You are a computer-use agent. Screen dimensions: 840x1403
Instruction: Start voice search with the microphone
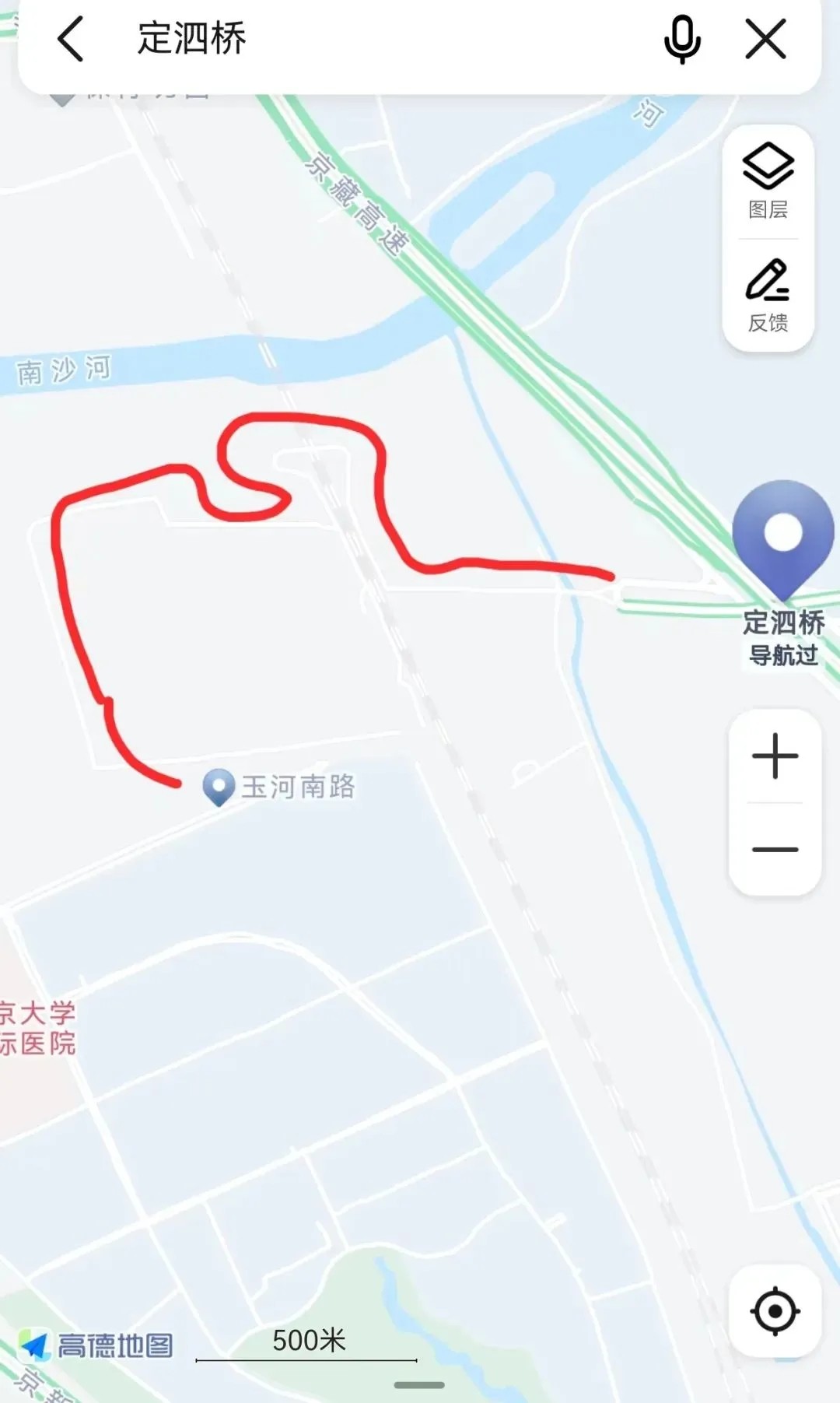(x=682, y=39)
